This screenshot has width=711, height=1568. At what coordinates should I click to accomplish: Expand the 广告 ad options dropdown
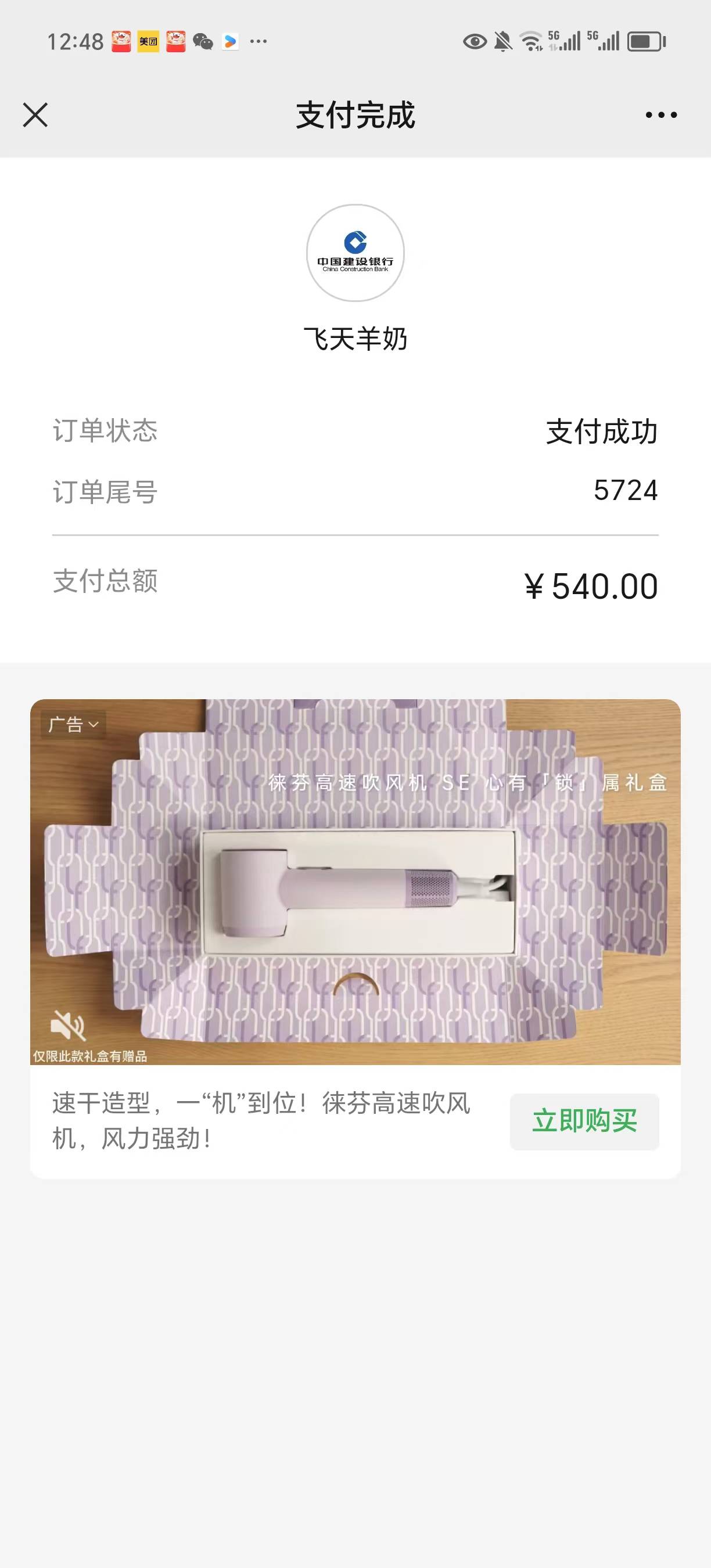[x=74, y=724]
